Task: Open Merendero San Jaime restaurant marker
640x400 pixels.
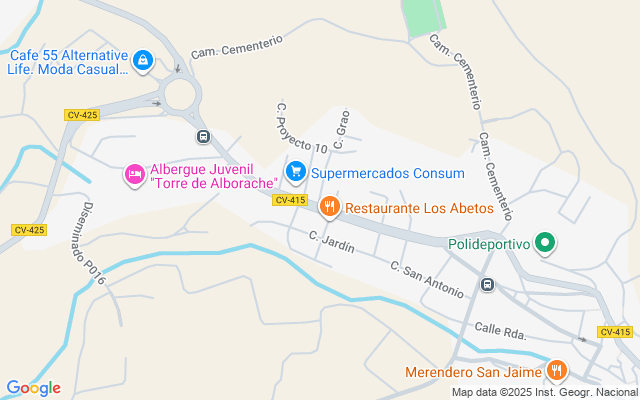Action: pyautogui.click(x=557, y=373)
